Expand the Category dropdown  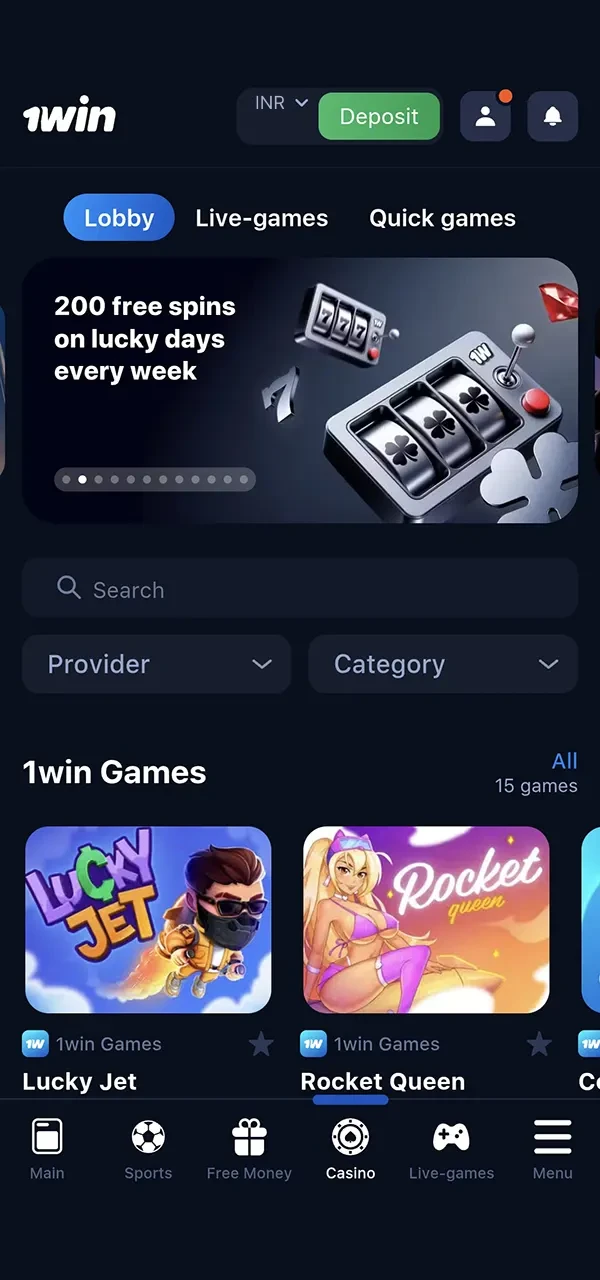coord(443,664)
